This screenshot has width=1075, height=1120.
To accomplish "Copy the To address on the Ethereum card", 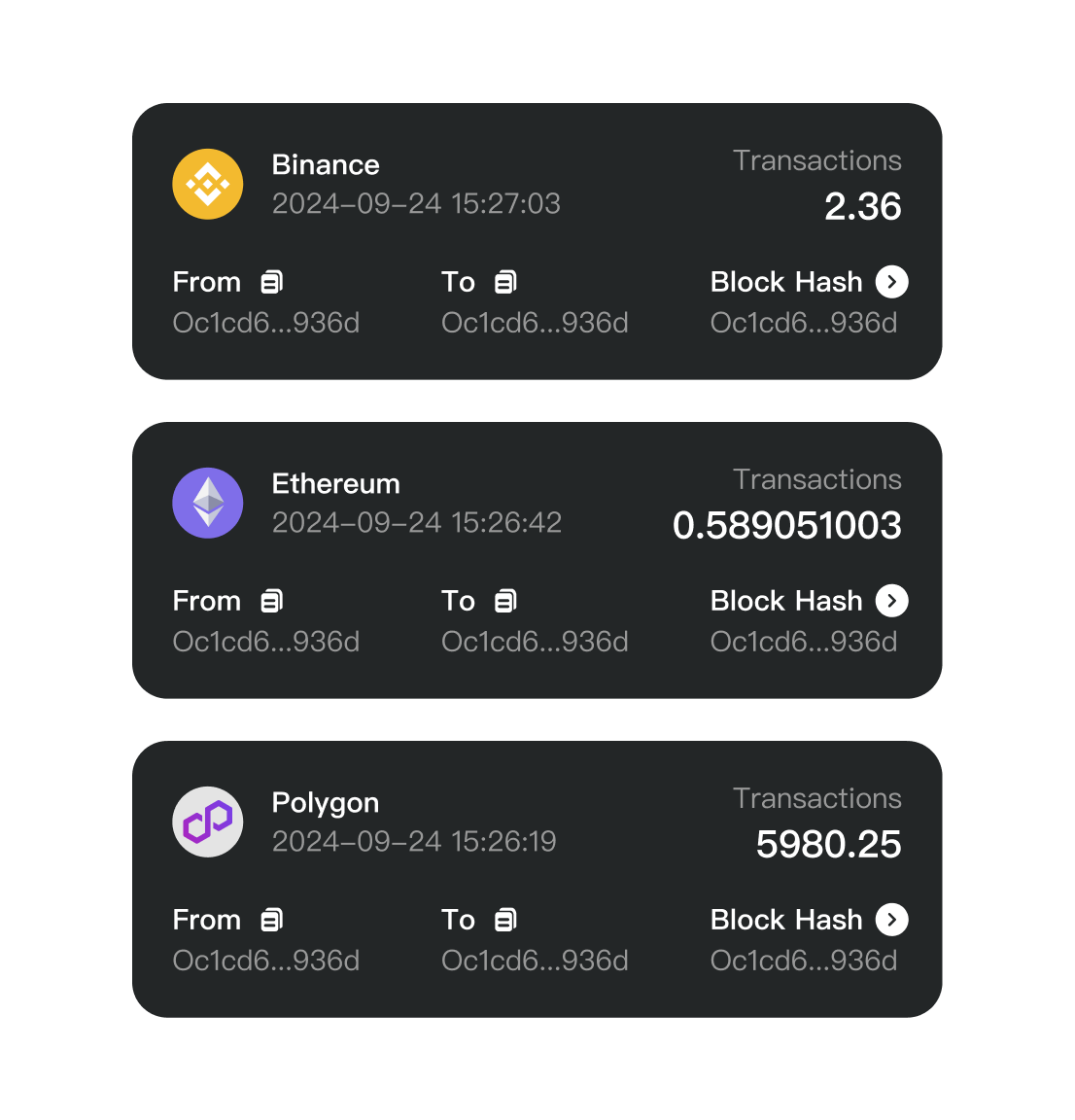I will point(505,601).
